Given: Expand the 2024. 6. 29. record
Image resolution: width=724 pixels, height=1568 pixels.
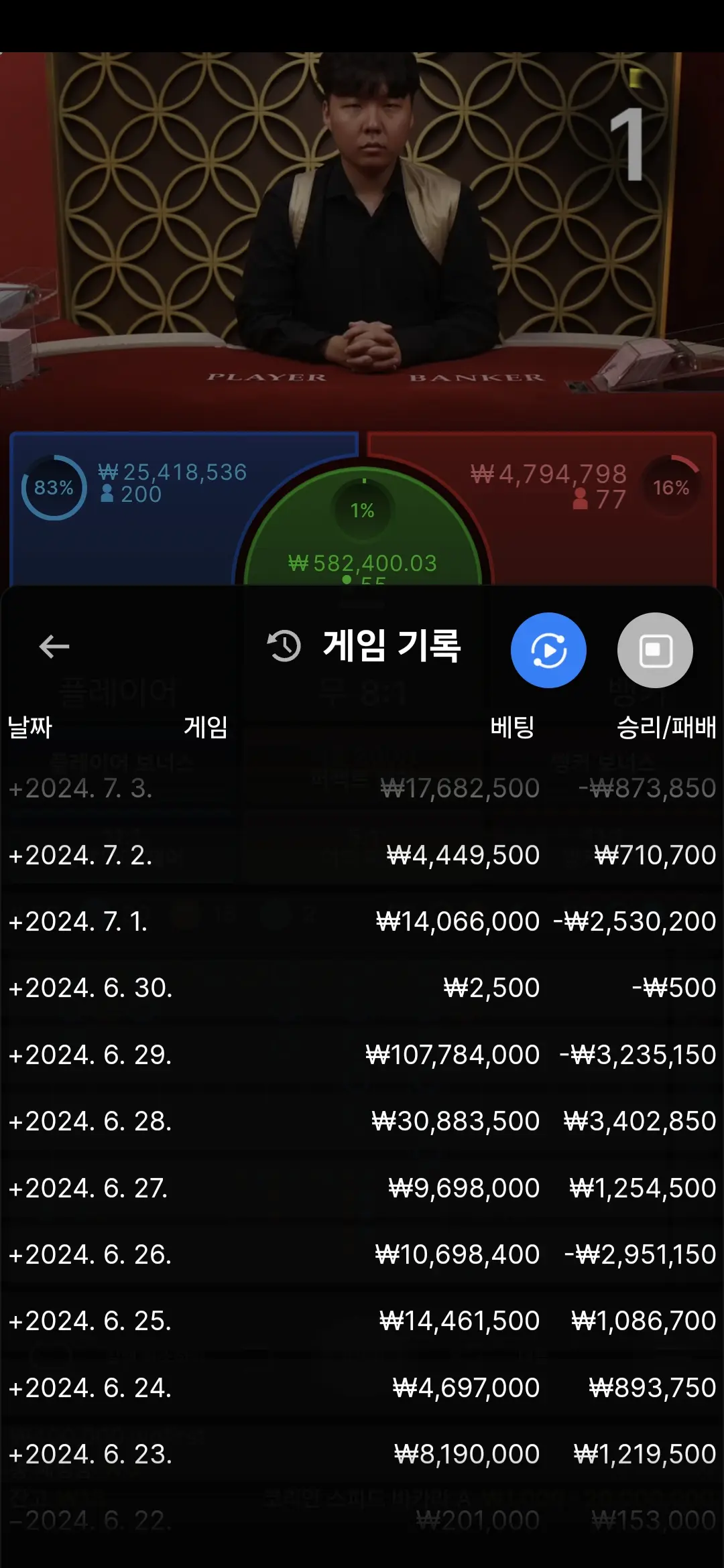Looking at the screenshot, I should 362,1055.
